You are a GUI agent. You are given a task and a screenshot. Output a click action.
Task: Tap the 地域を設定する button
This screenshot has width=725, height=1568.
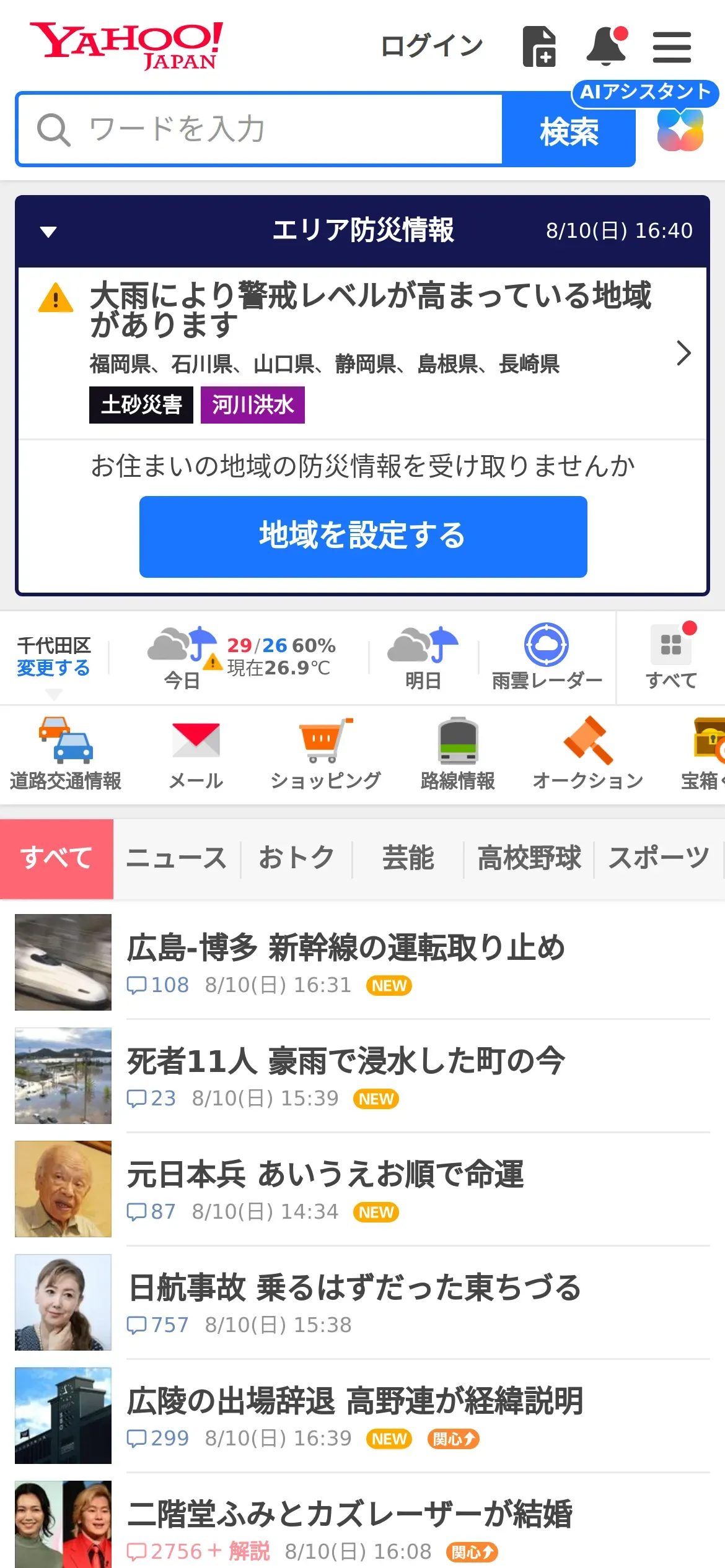363,536
